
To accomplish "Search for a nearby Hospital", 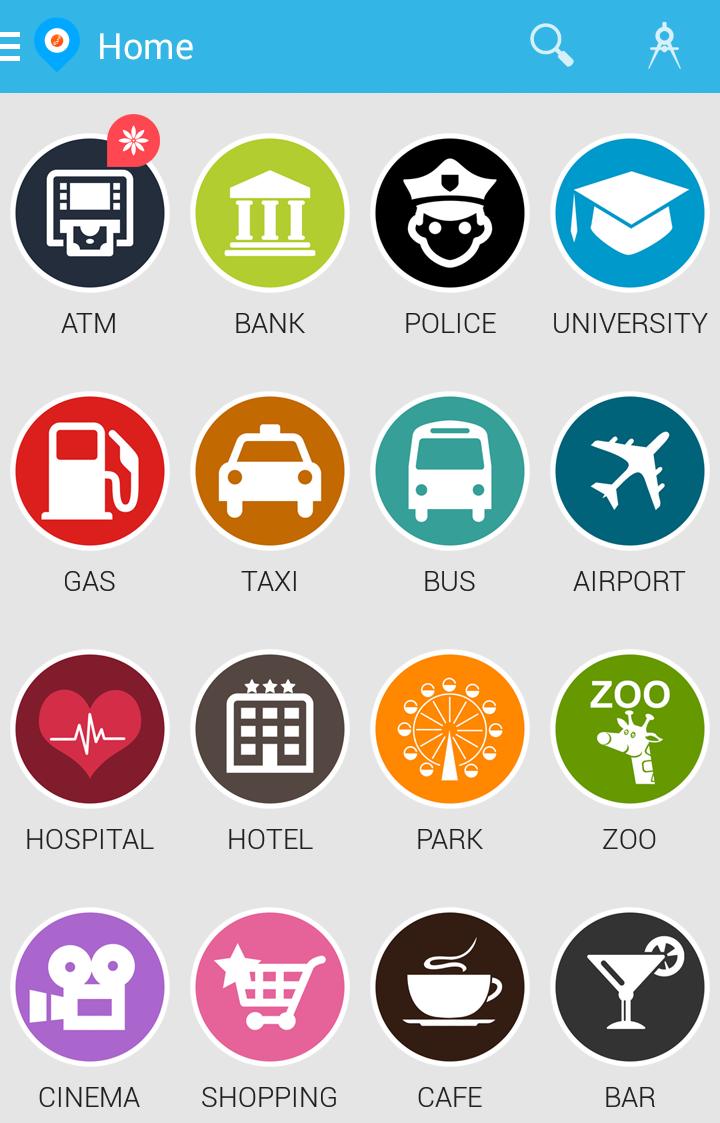I will pos(90,729).
